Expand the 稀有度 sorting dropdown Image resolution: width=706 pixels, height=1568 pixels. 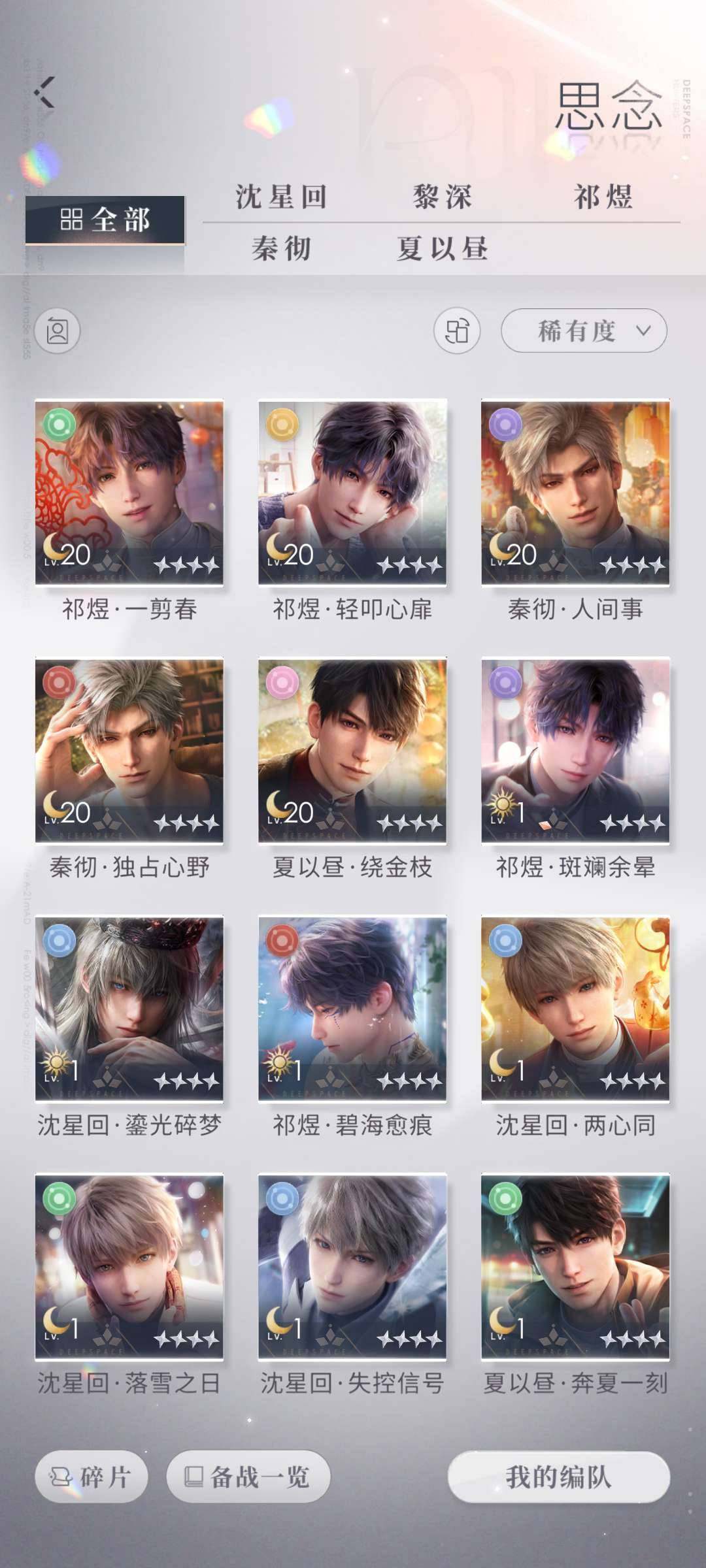(x=584, y=331)
